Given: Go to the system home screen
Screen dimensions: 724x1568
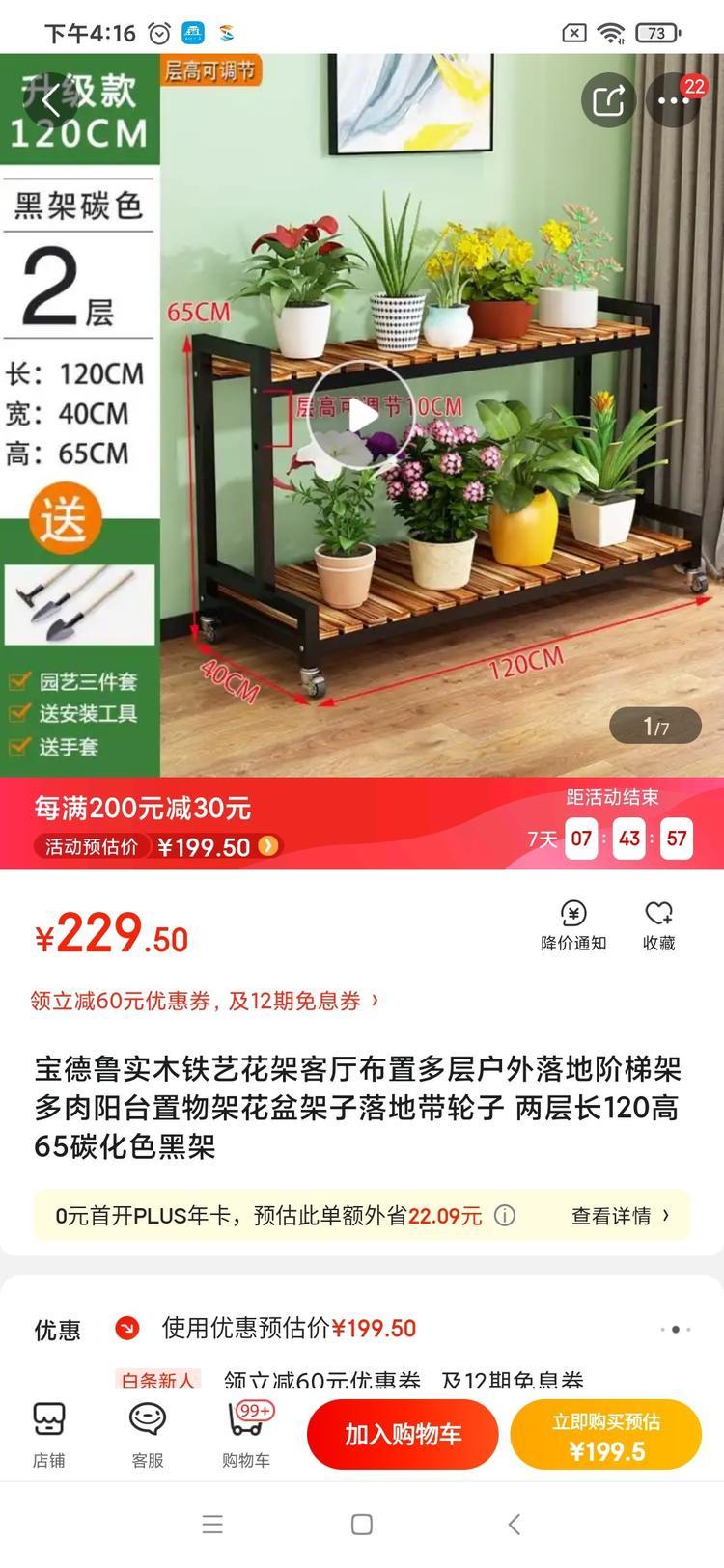Looking at the screenshot, I should click(x=362, y=1525).
